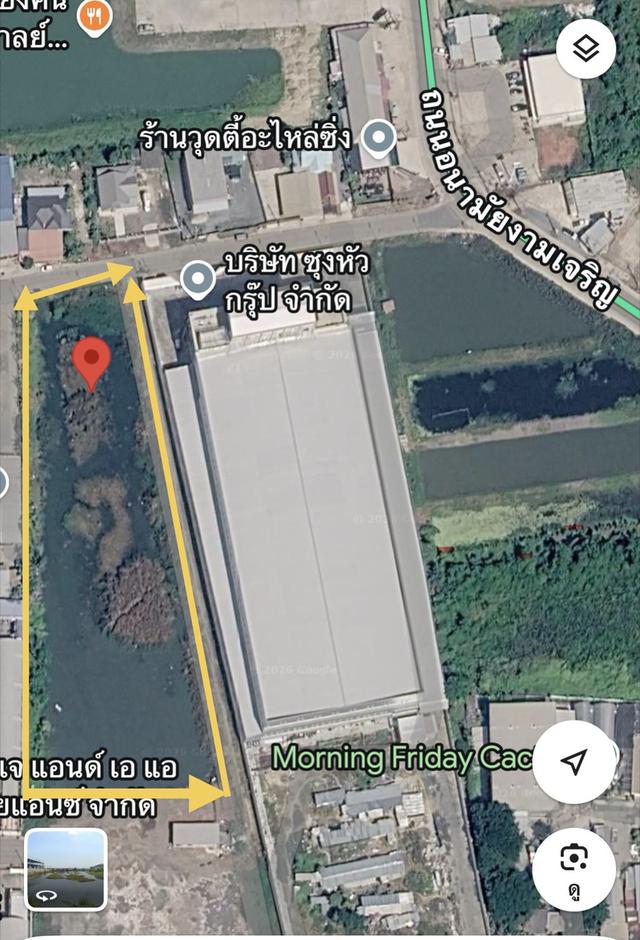Image resolution: width=640 pixels, height=940 pixels.
Task: Open the map layers button
Action: click(585, 49)
